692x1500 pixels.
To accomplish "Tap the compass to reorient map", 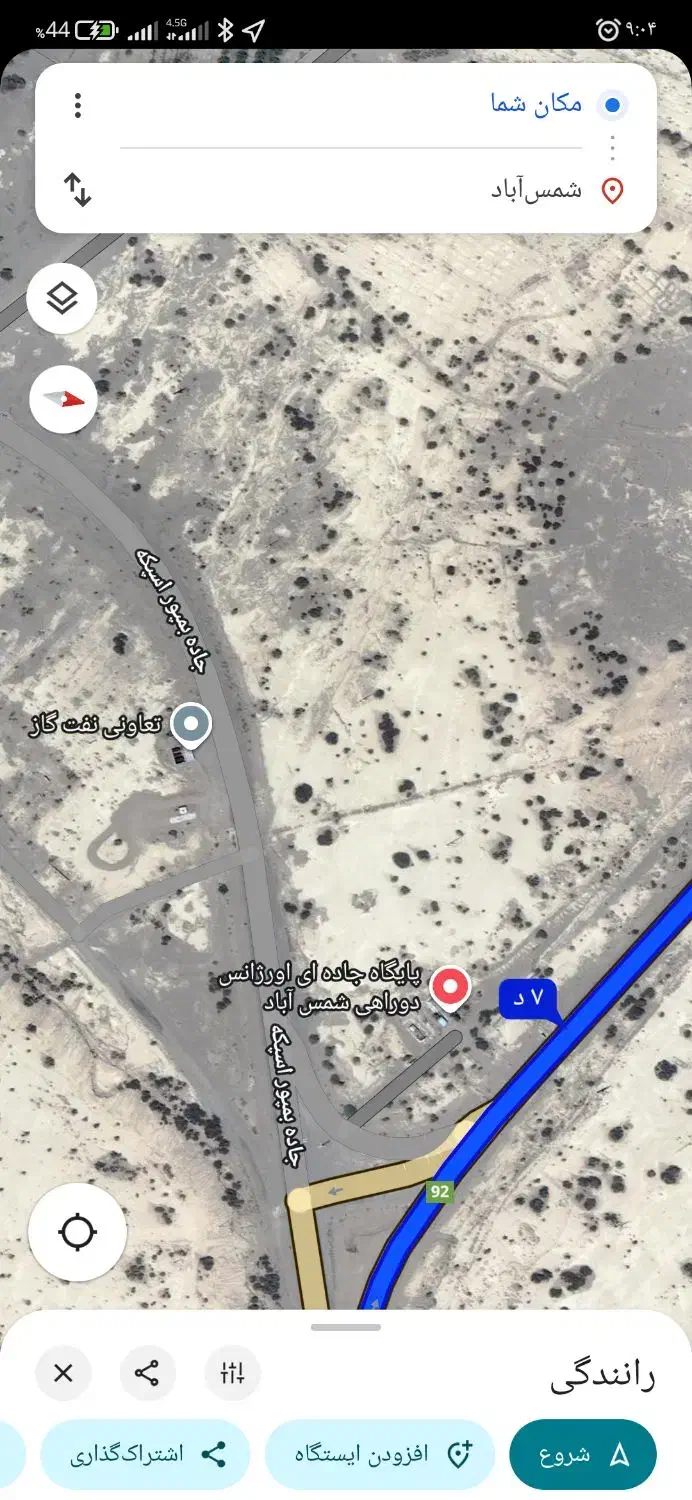I will (63, 399).
